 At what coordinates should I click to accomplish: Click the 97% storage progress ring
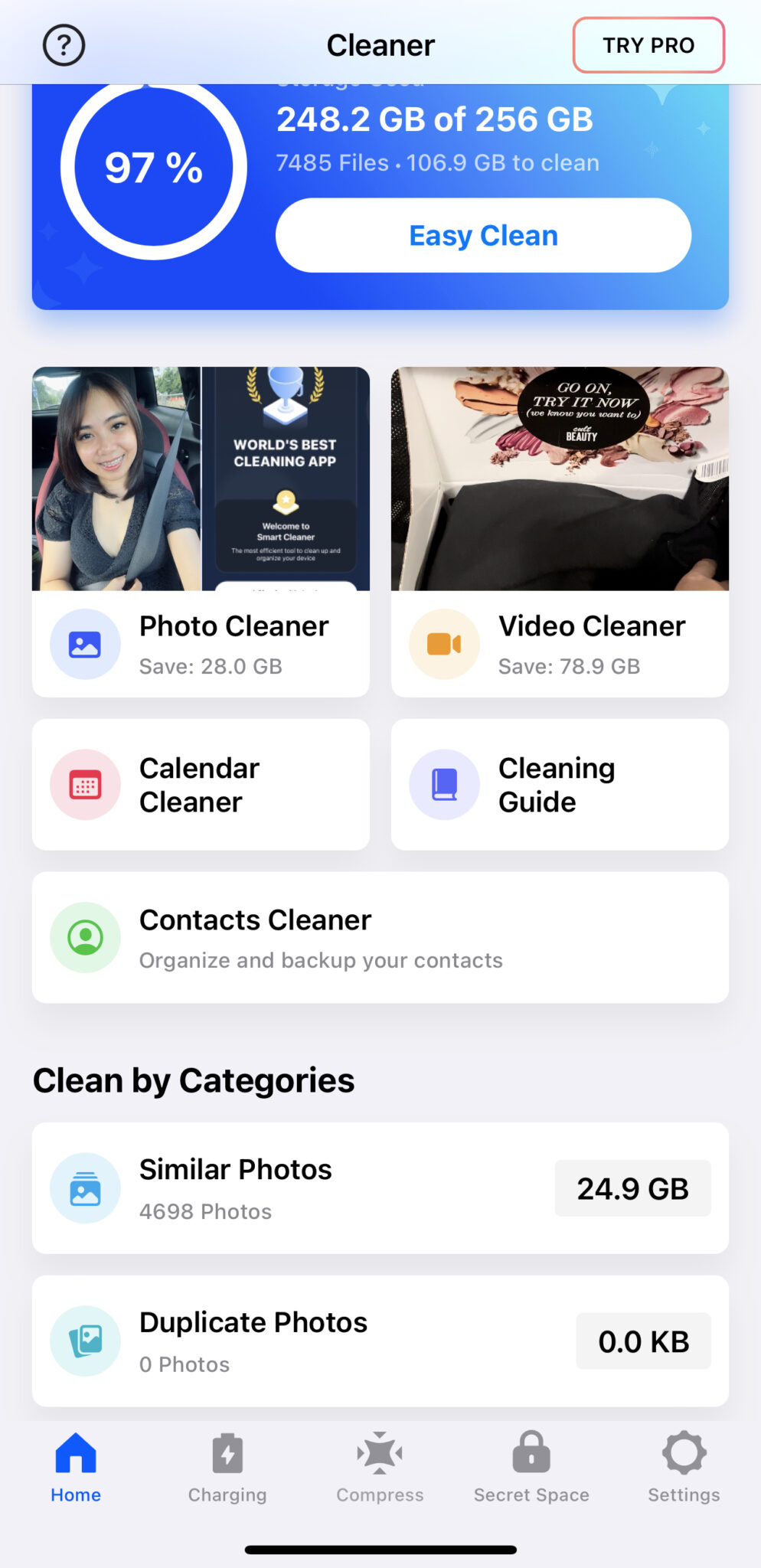tap(154, 167)
